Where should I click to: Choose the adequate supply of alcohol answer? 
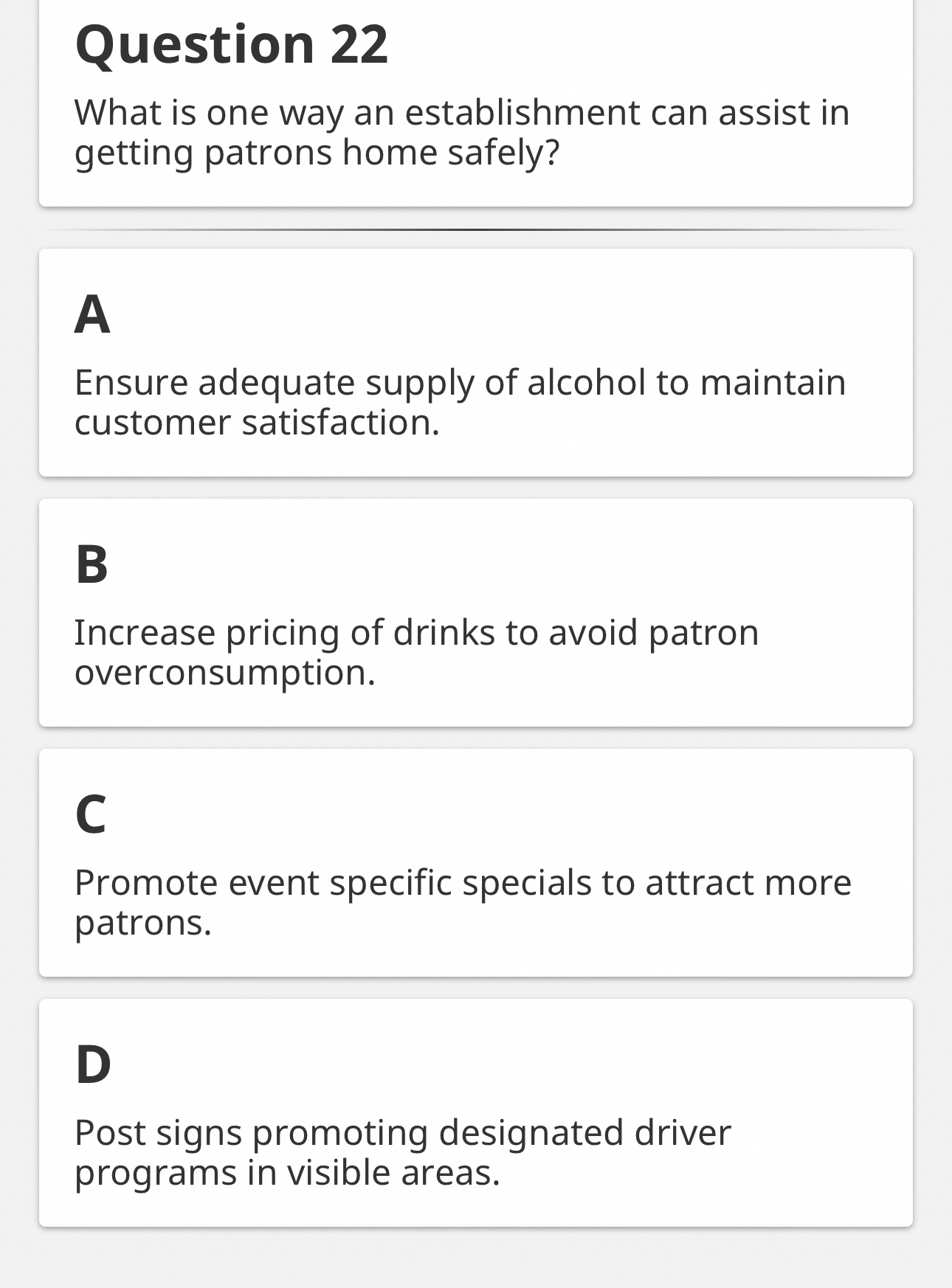pos(461,402)
